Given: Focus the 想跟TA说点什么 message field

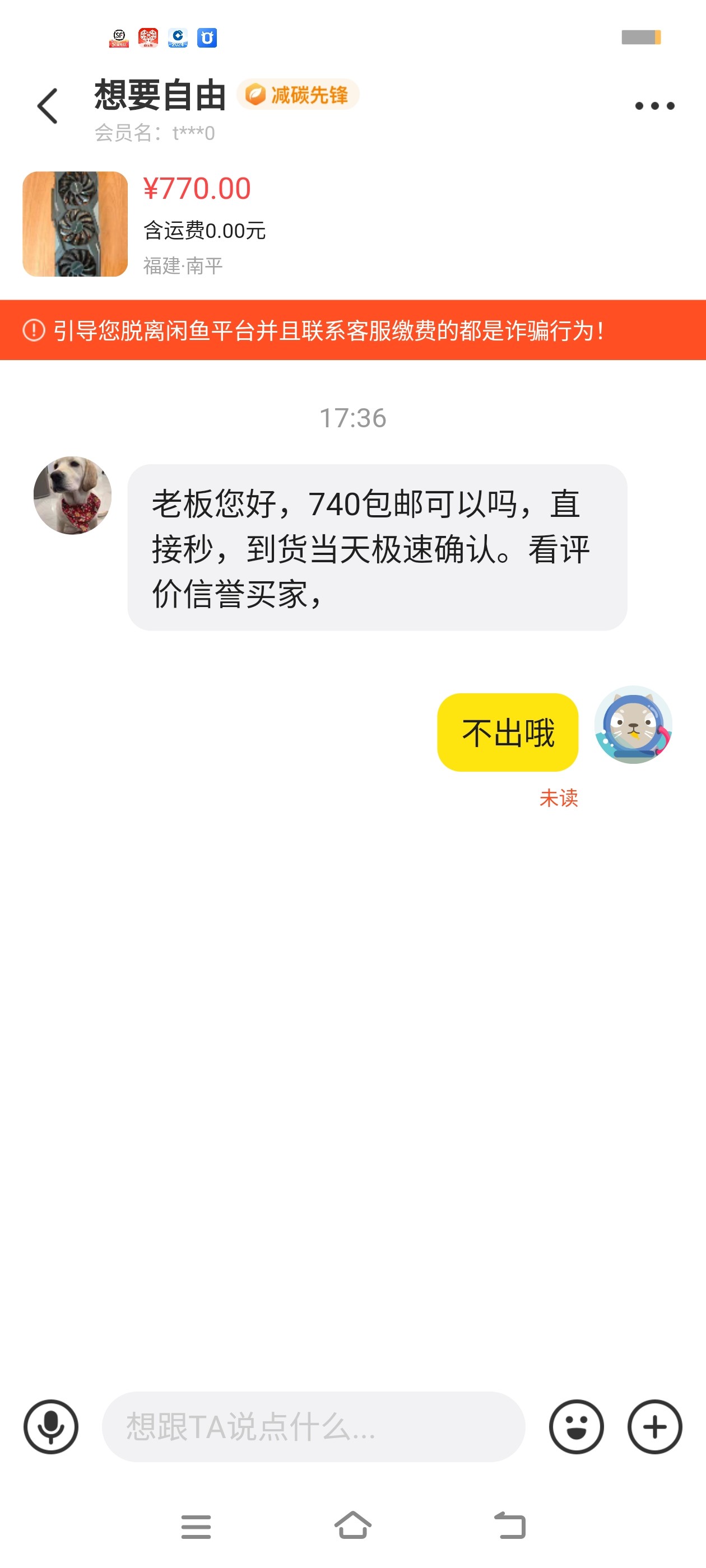Looking at the screenshot, I should pos(313,1426).
